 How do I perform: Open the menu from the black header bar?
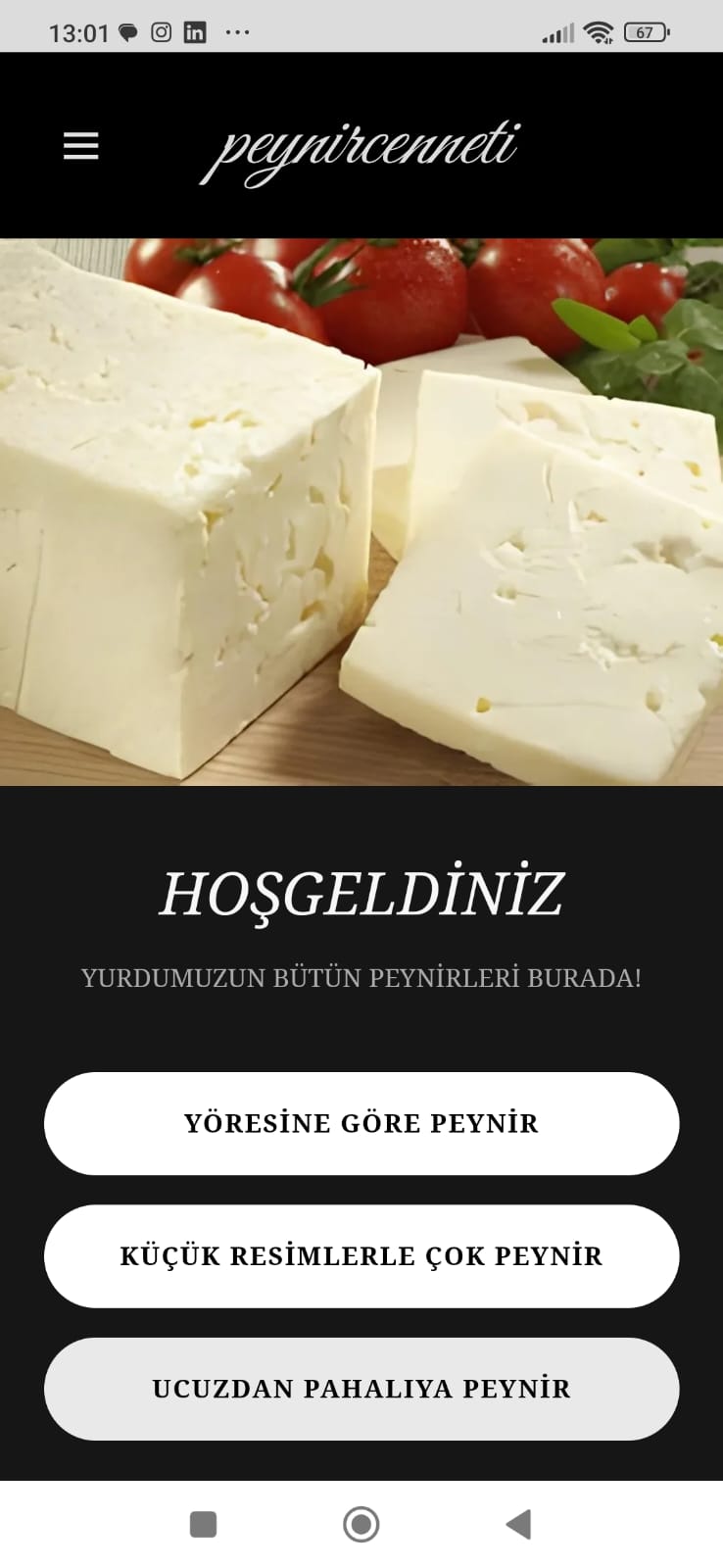click(79, 145)
